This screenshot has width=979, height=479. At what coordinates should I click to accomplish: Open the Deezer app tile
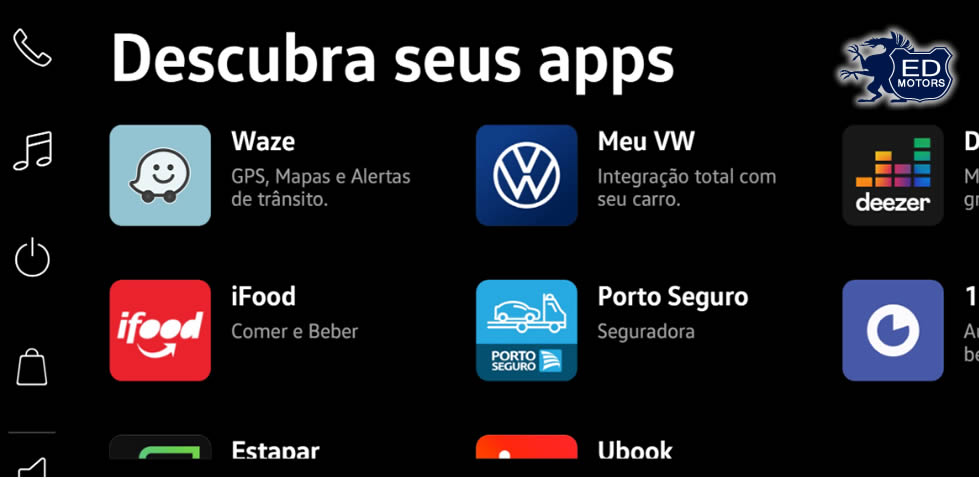[x=892, y=175]
